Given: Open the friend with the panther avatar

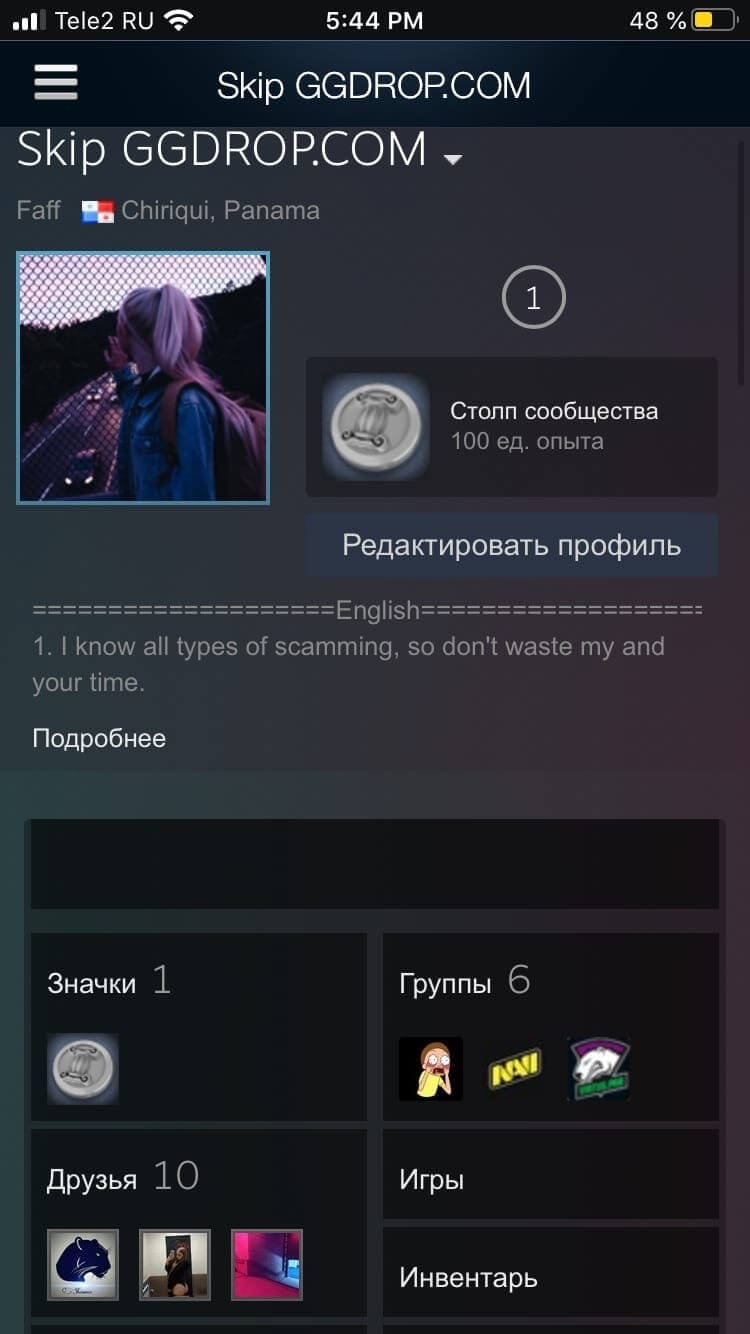Looking at the screenshot, I should (83, 1265).
